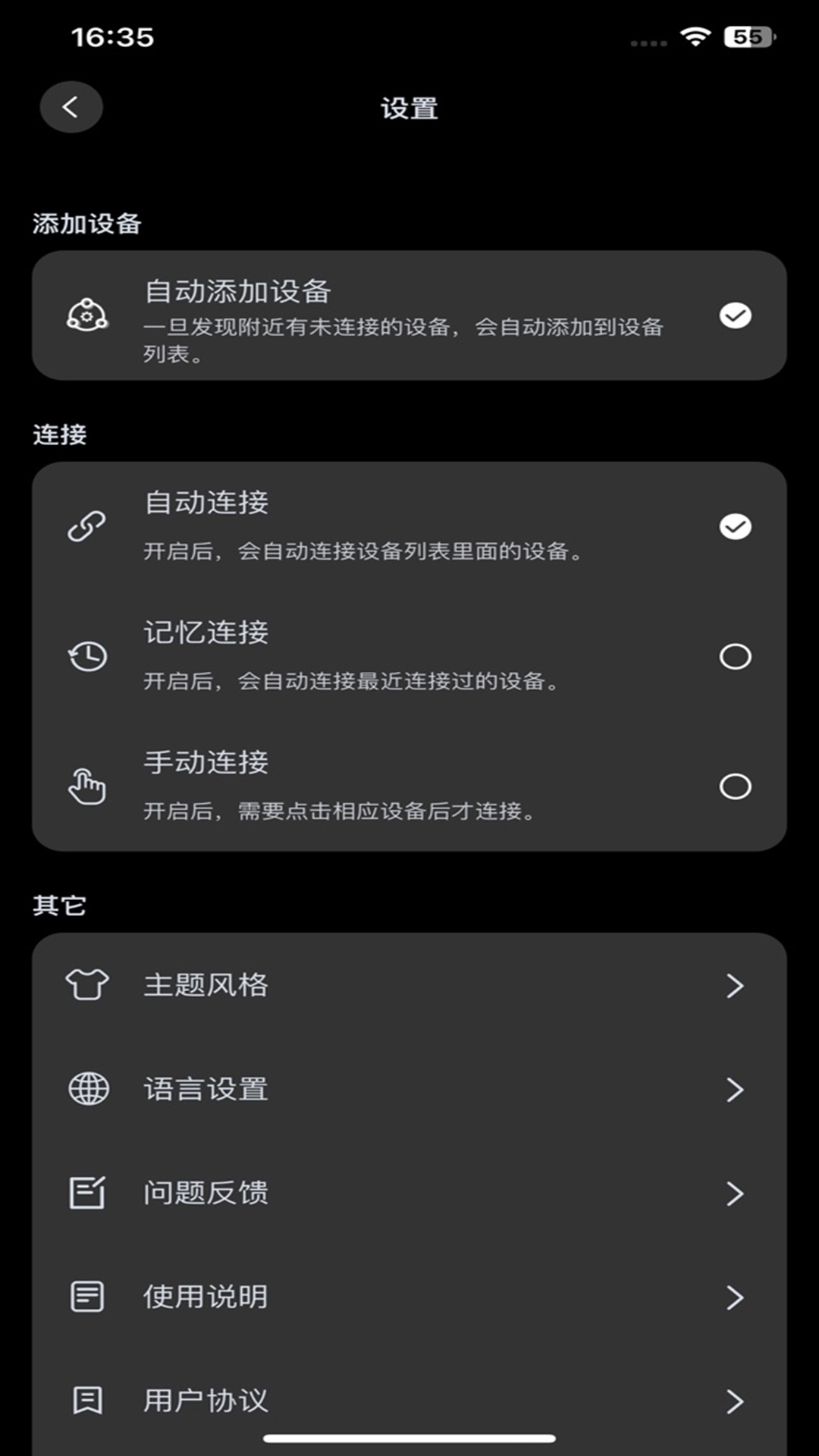Toggle the 自动添加设备 checkbox
819x1456 pixels.
tap(735, 315)
